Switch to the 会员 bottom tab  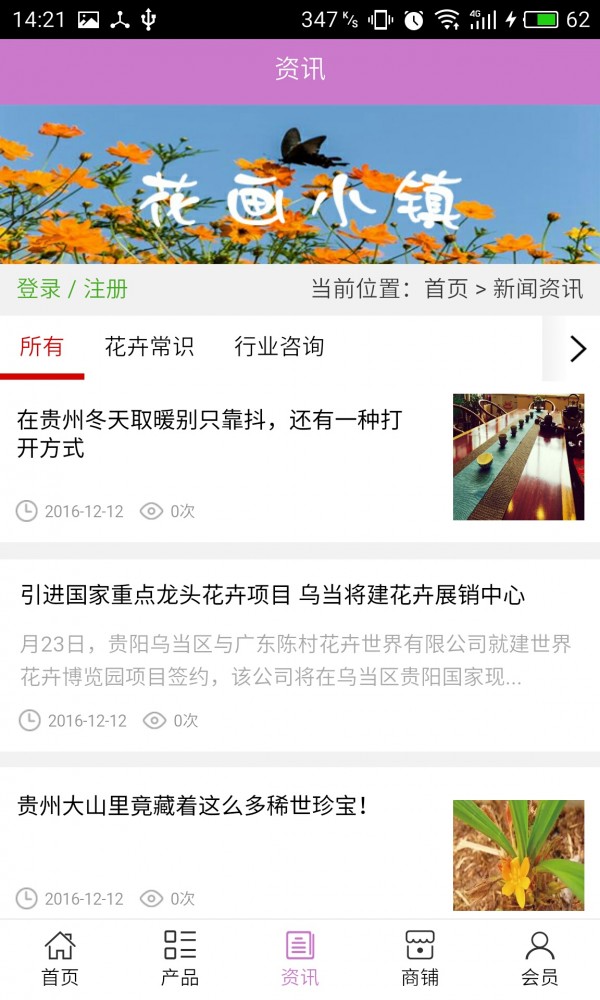click(540, 958)
